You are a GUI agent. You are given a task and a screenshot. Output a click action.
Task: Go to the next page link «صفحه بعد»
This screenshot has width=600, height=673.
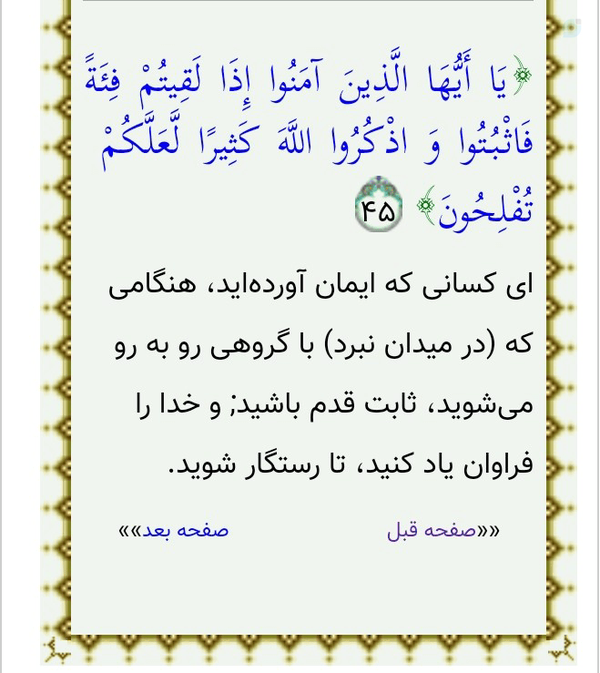(x=173, y=531)
